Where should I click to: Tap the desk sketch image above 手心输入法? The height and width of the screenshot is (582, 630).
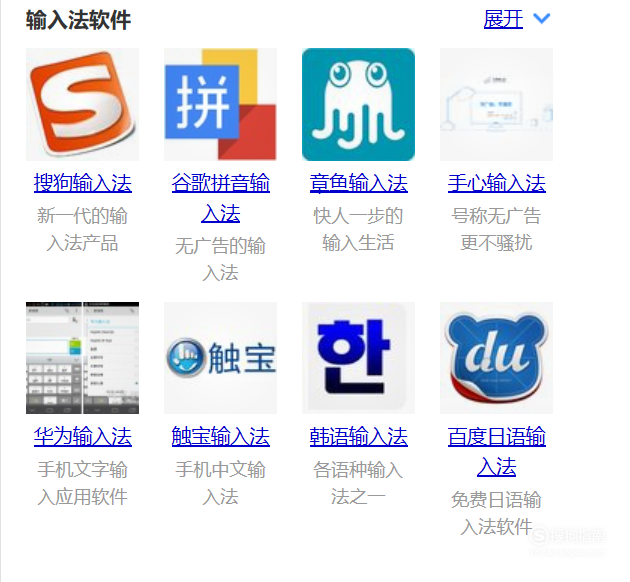point(496,104)
